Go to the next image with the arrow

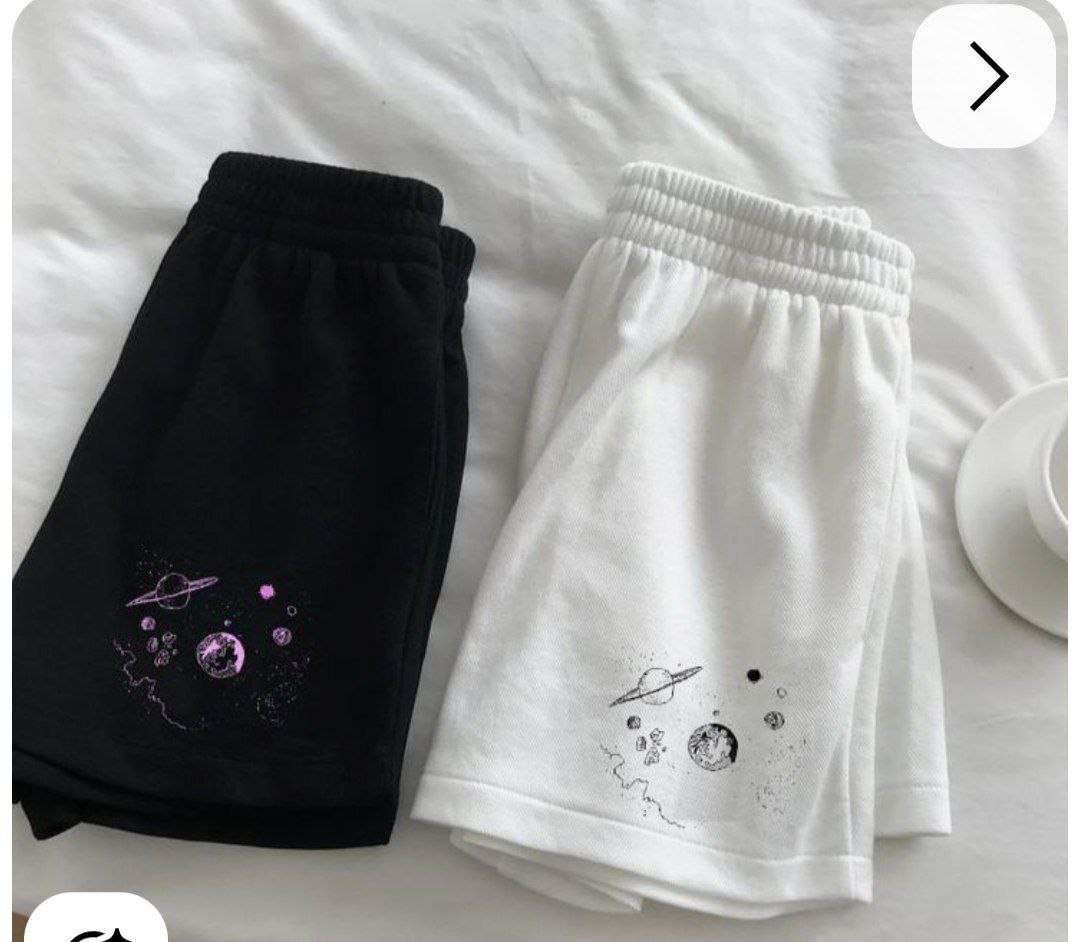coord(984,76)
